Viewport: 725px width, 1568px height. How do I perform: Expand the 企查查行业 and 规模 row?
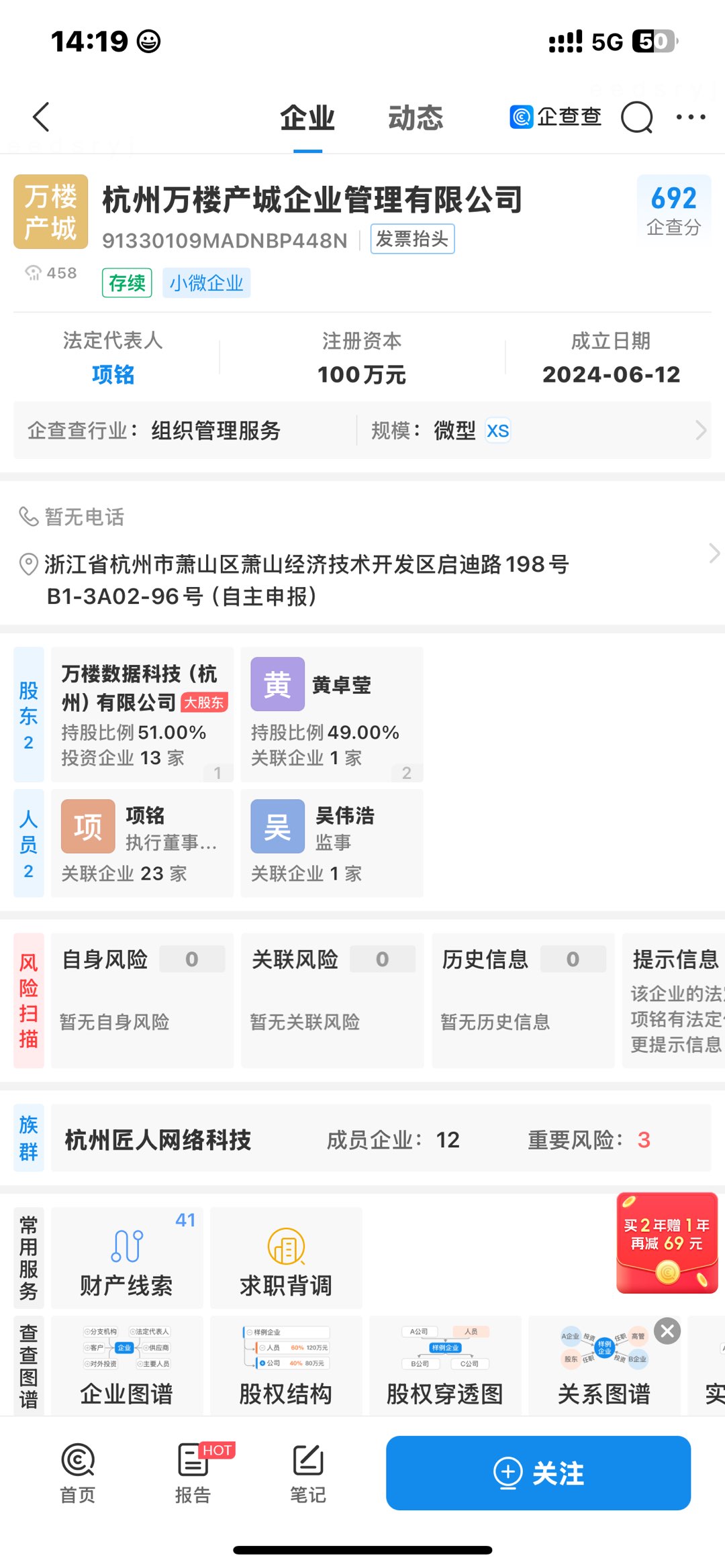click(x=362, y=430)
